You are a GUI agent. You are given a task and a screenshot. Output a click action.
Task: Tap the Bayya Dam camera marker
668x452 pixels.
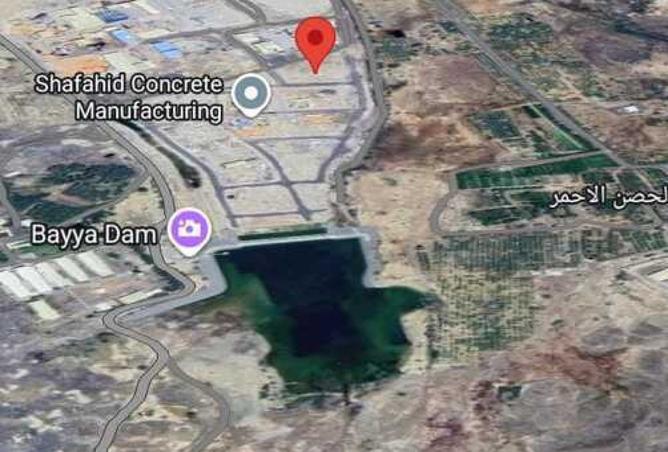(187, 229)
